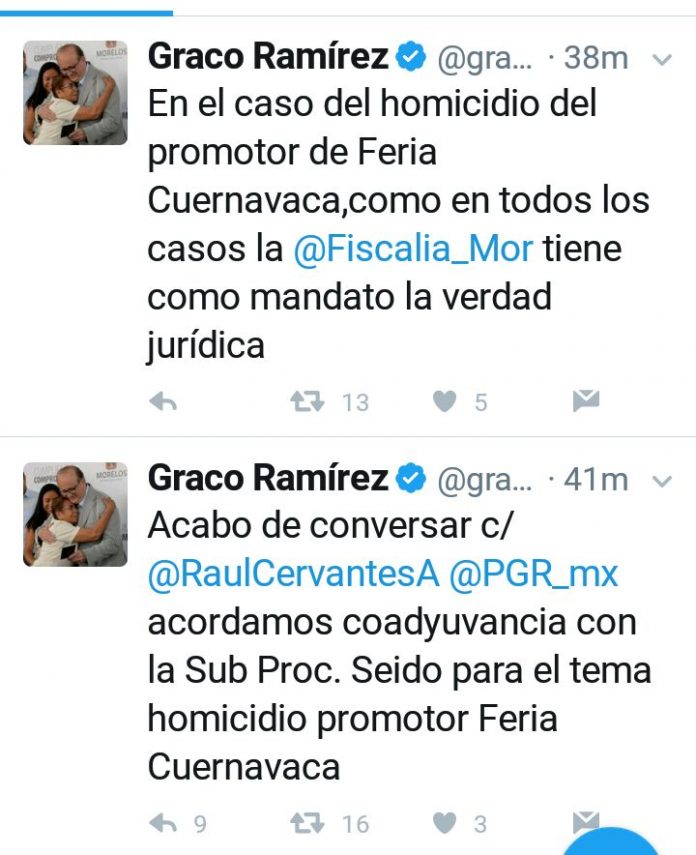Expand the options chevron on the 41m tweet

tap(662, 481)
